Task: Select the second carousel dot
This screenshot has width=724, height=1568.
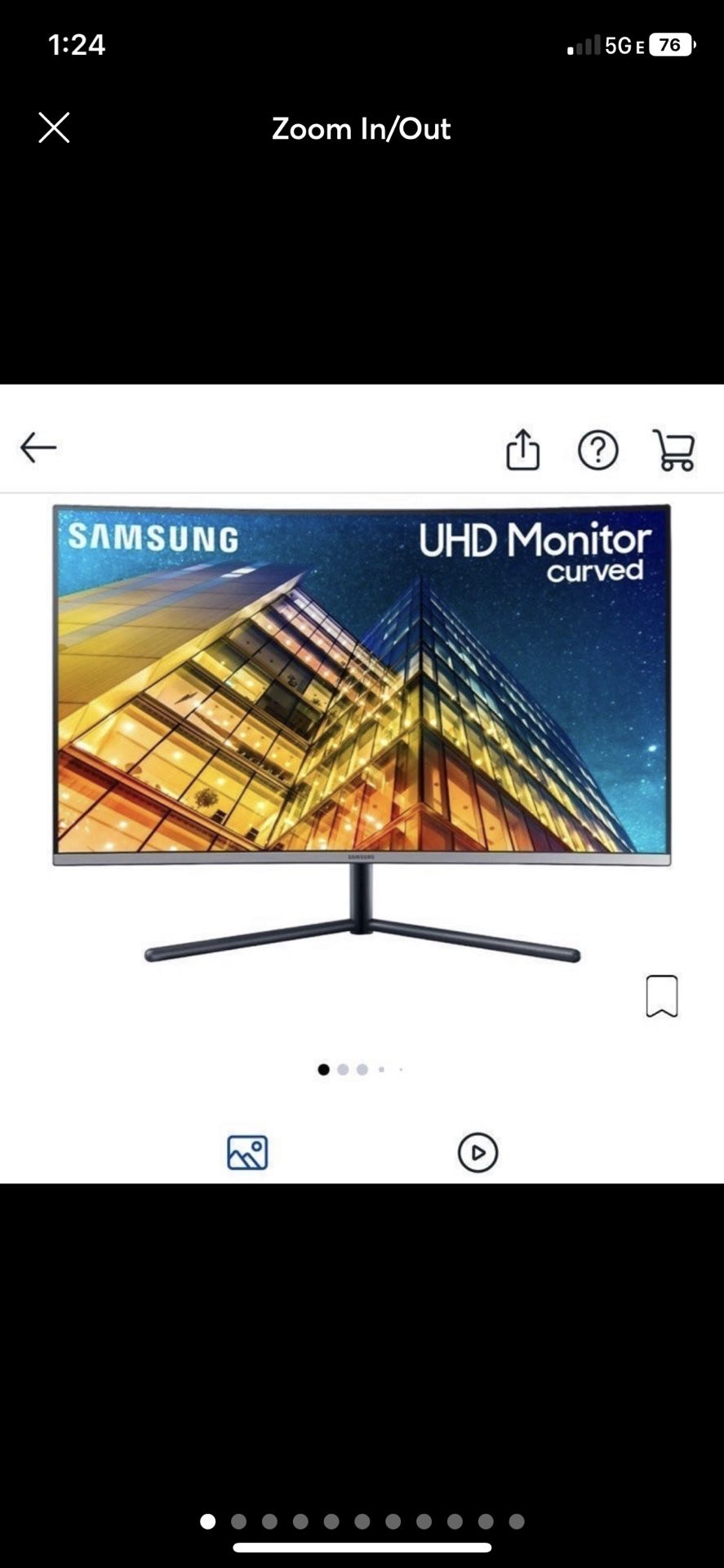Action: click(343, 1069)
